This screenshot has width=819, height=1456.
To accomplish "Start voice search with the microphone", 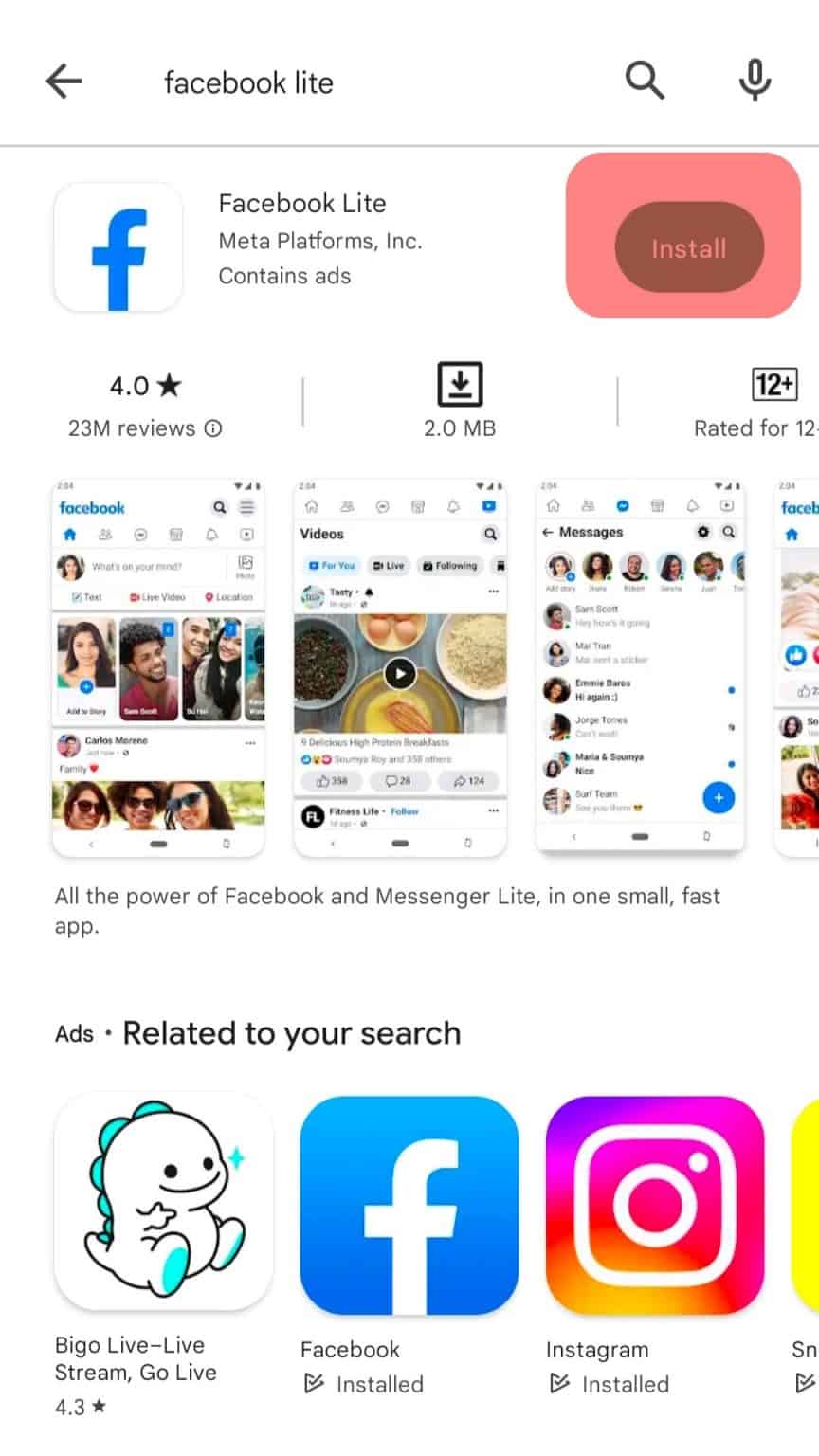I will [x=755, y=82].
